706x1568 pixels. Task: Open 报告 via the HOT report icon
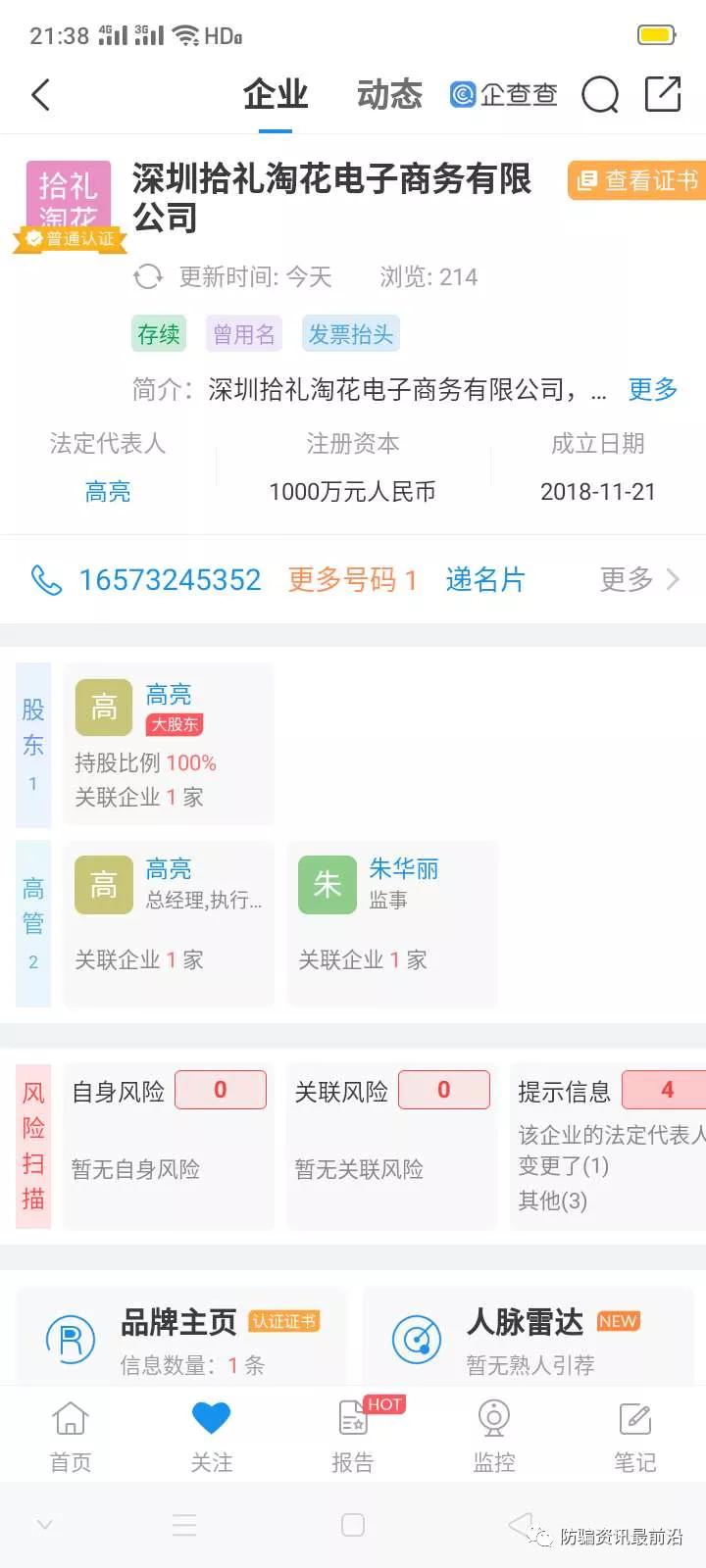[352, 1418]
